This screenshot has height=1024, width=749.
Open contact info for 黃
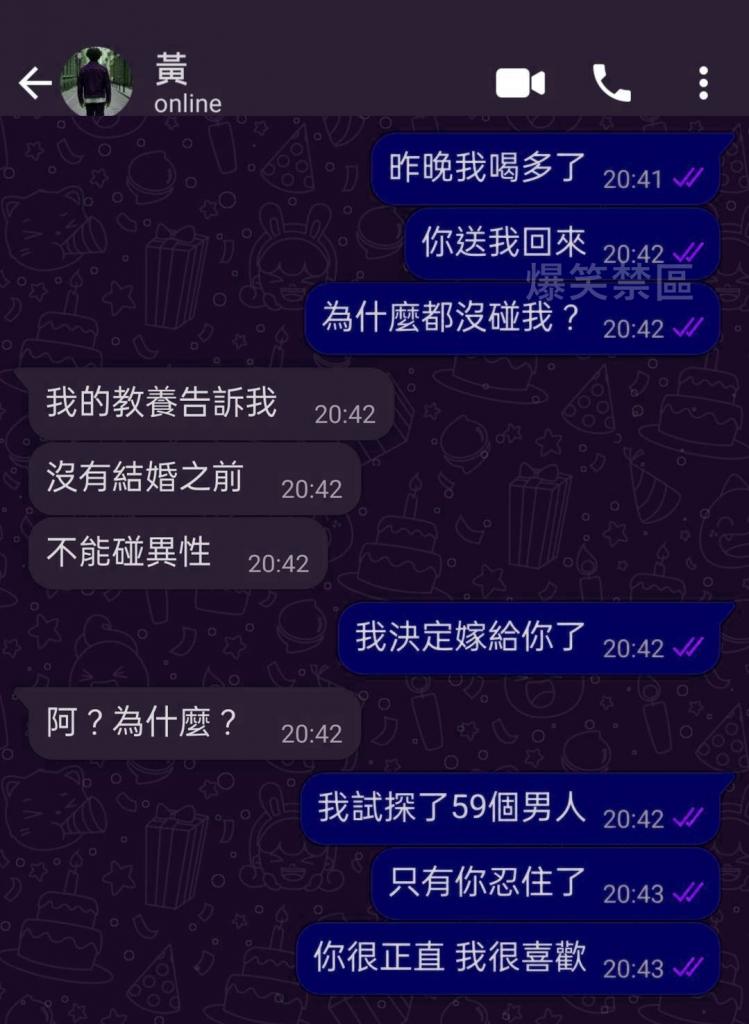click(x=188, y=84)
